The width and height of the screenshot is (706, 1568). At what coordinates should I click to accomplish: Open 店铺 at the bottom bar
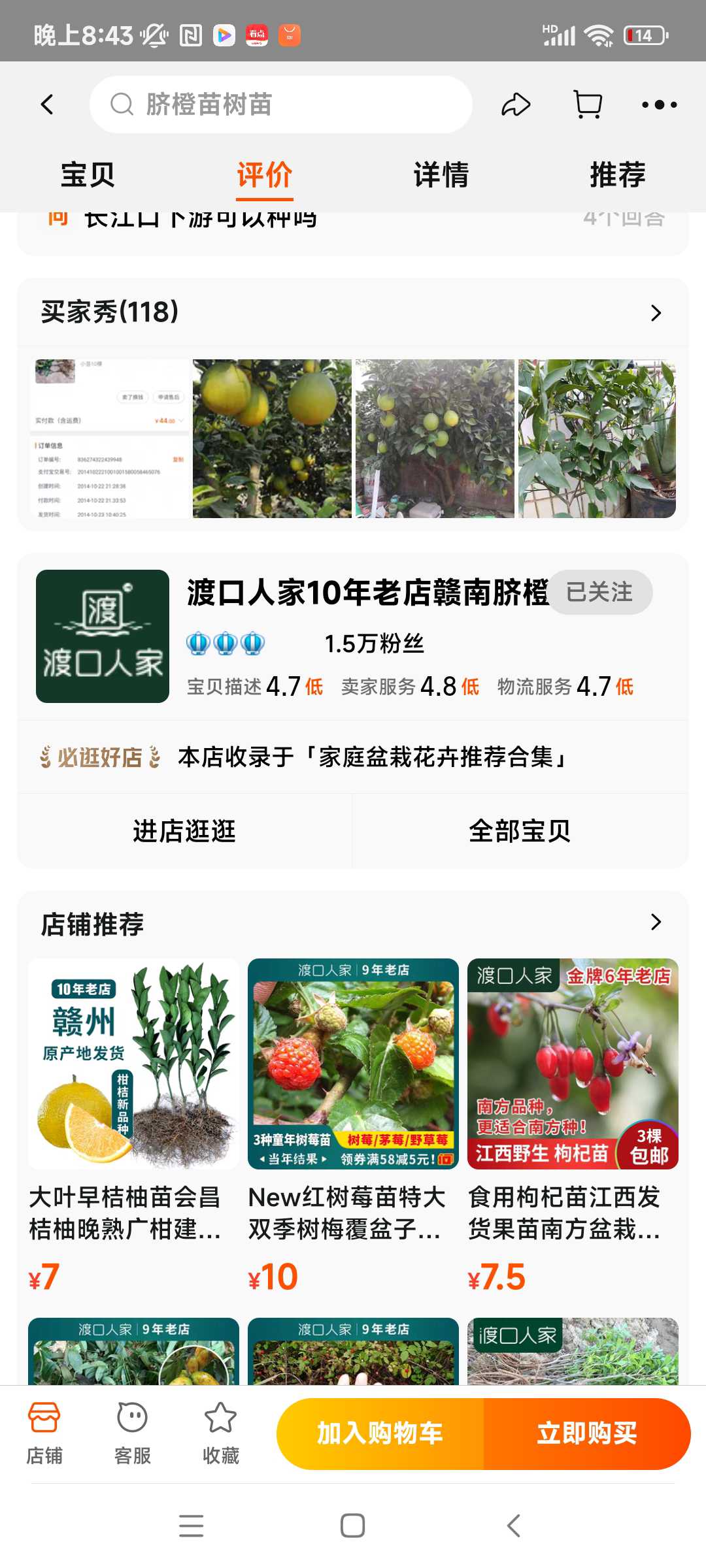(44, 1434)
